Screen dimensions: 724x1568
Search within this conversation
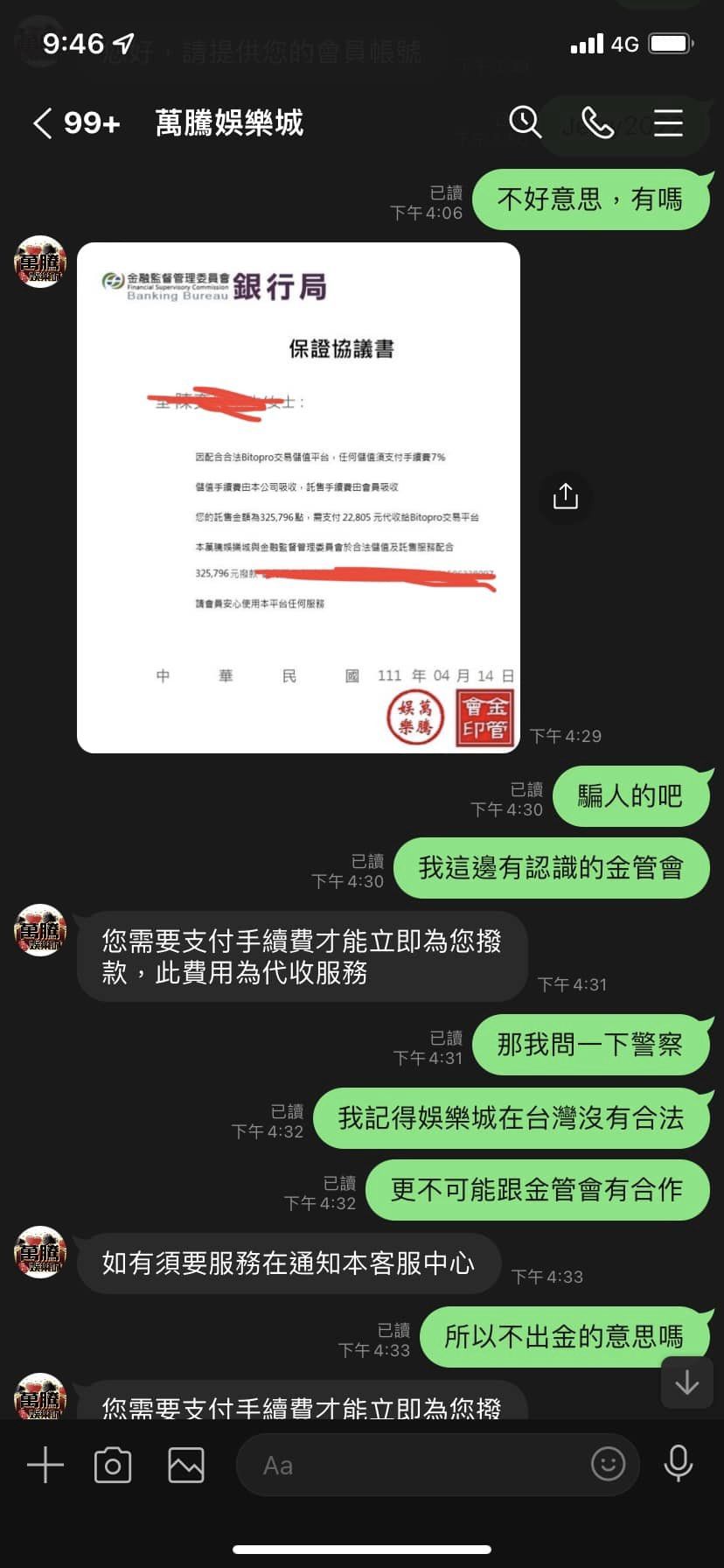point(525,122)
